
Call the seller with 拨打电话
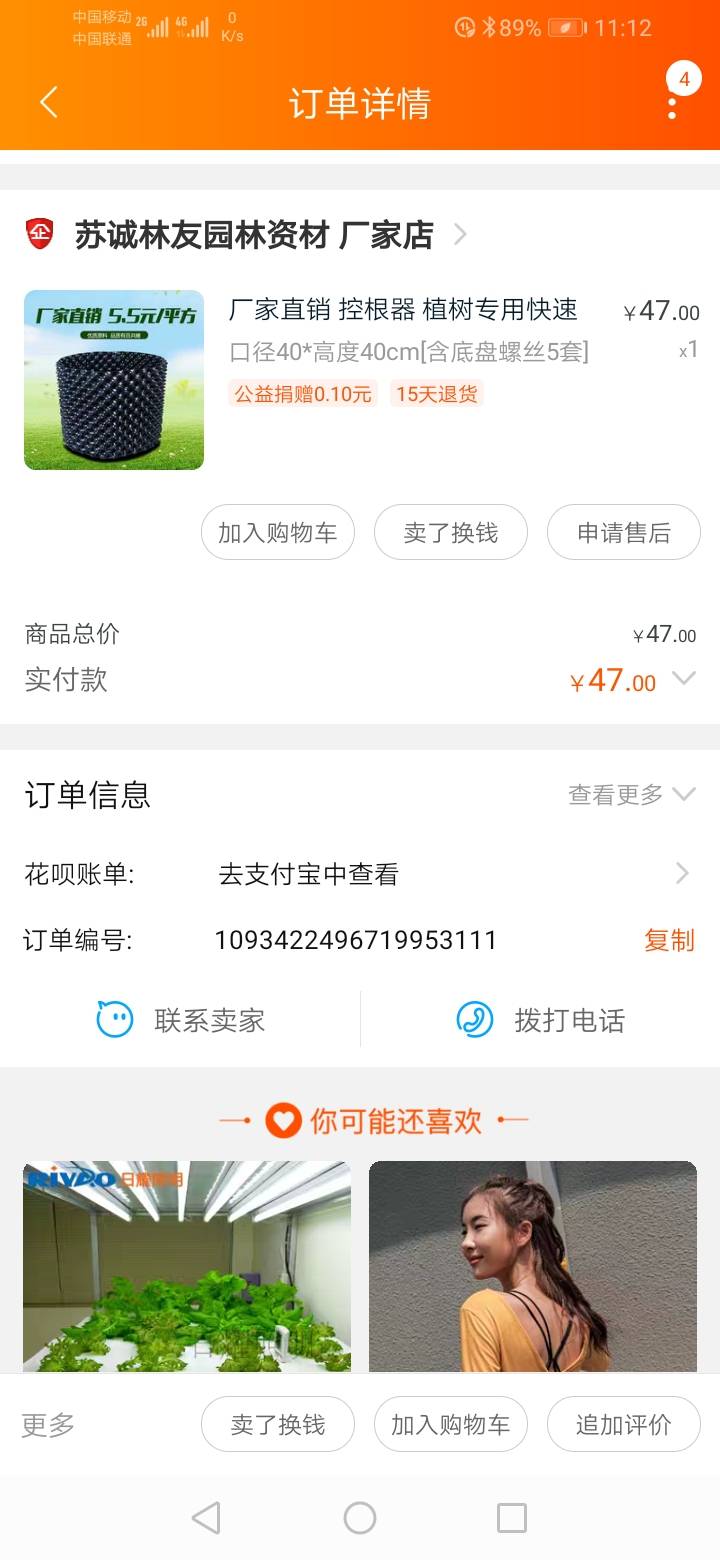(x=541, y=1020)
